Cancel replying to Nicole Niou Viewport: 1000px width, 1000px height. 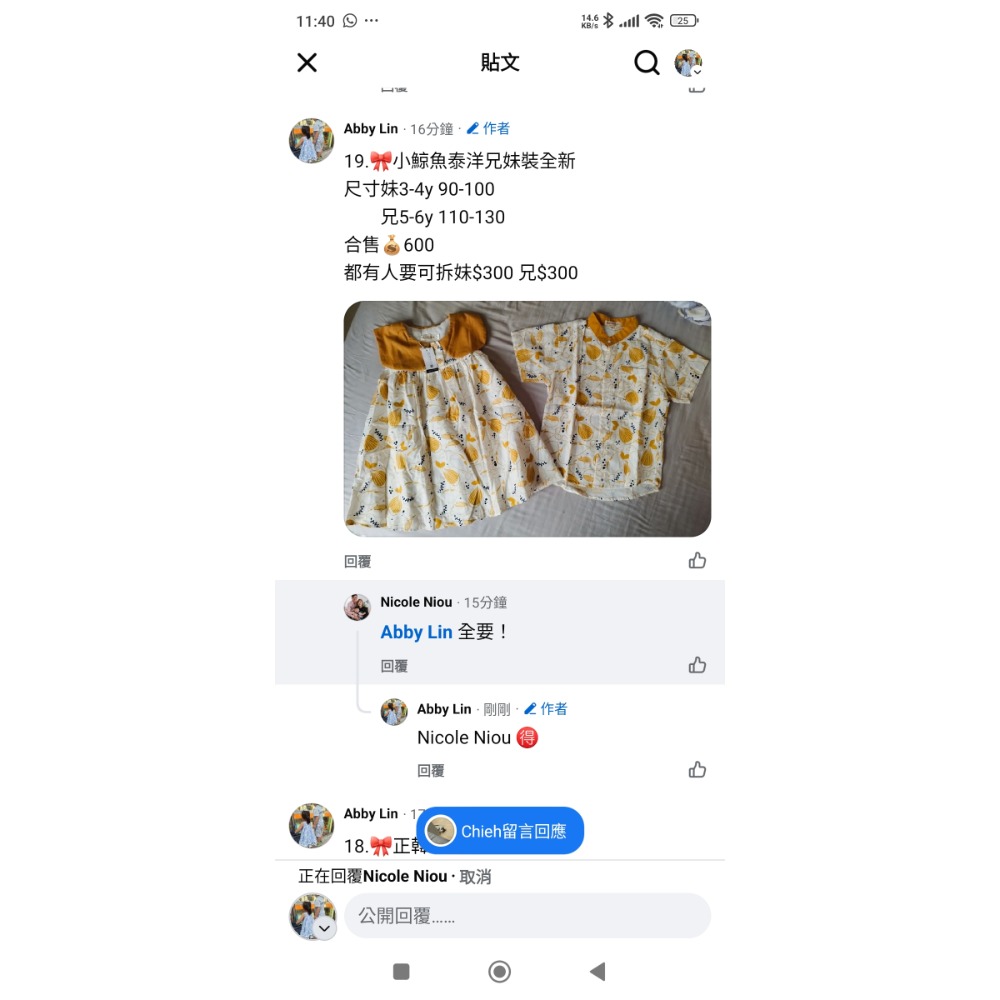(x=476, y=877)
